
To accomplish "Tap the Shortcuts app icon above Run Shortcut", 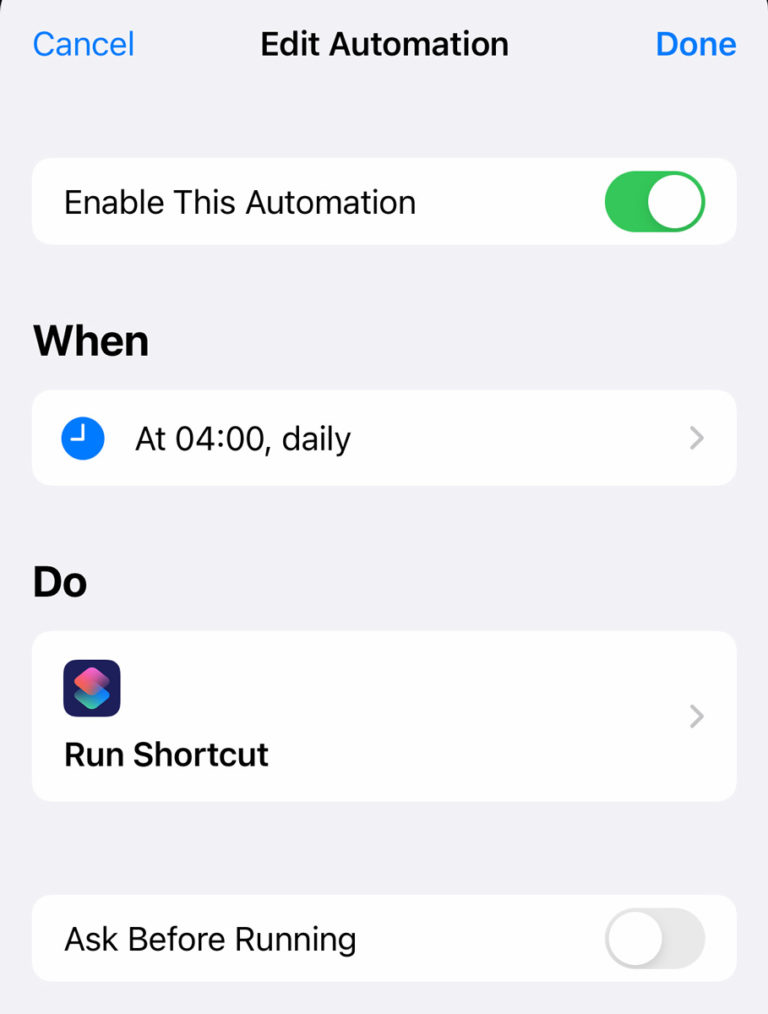I will (93, 687).
